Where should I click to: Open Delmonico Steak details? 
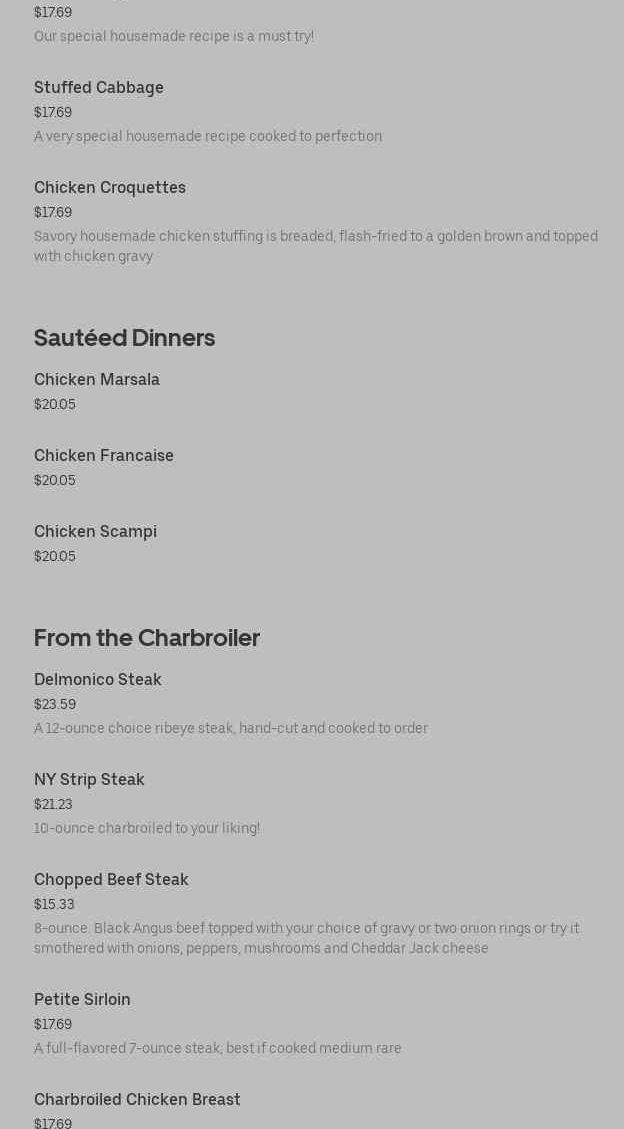(98, 680)
